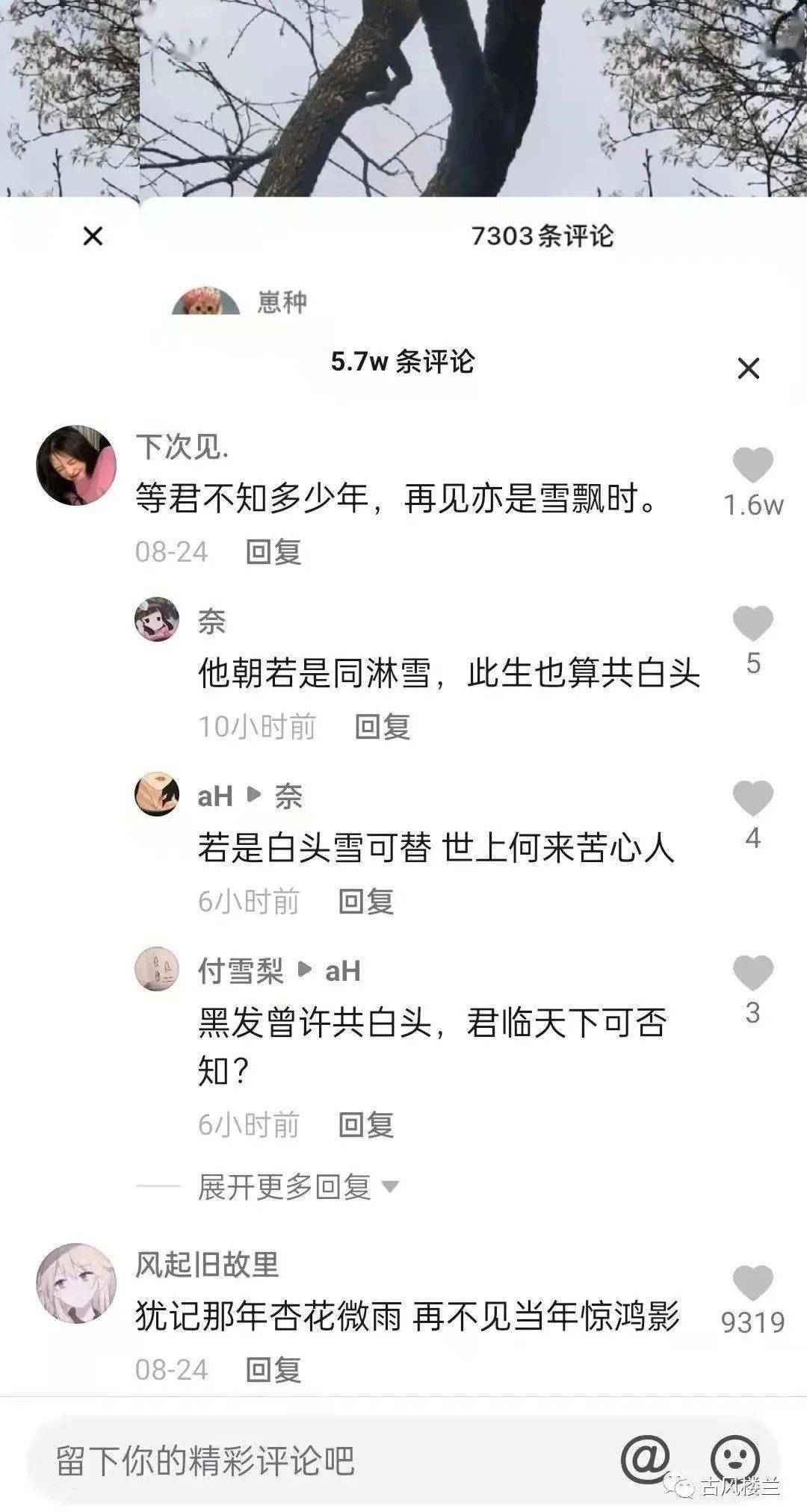Reply to 付雪梨's comment
Image resolution: width=807 pixels, height=1512 pixels.
click(365, 1124)
